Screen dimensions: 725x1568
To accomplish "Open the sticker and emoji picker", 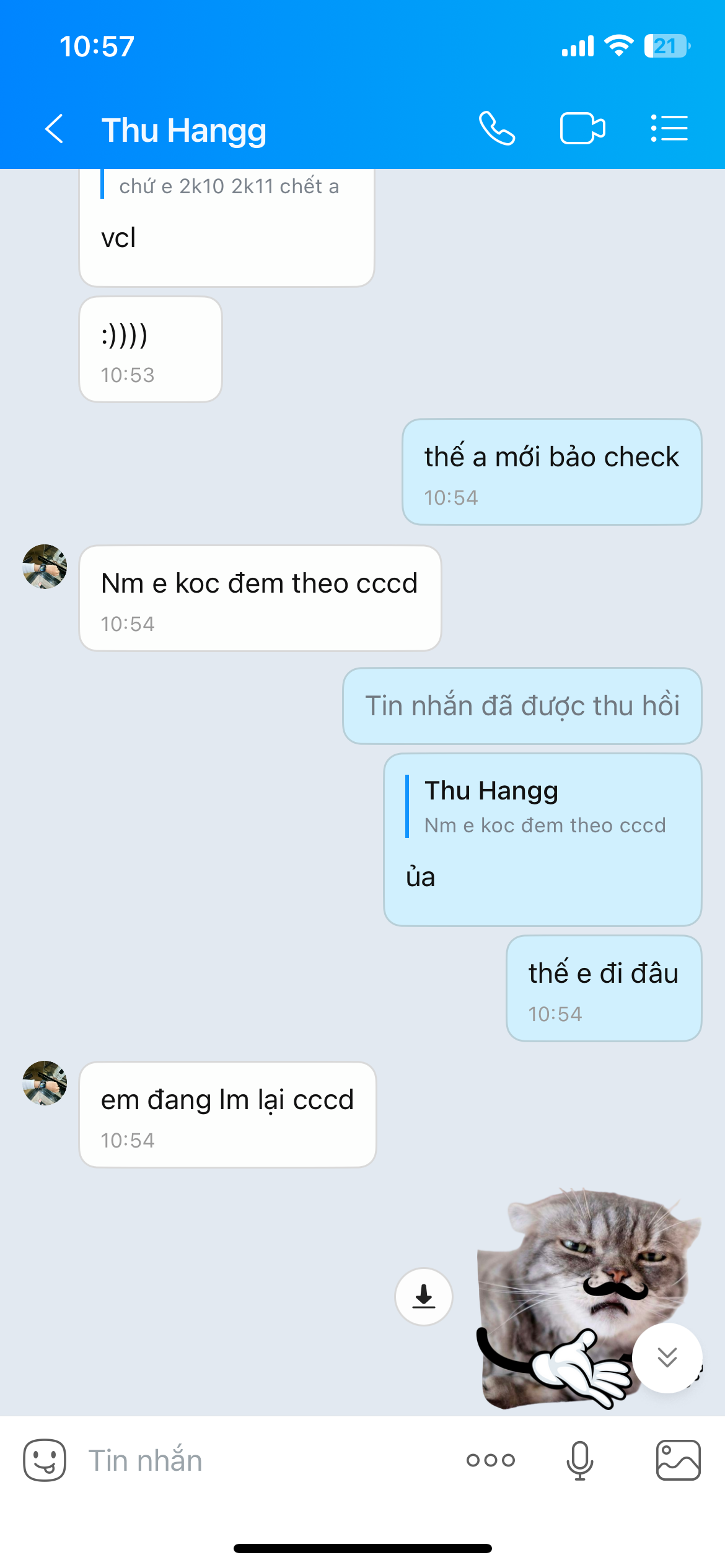I will tap(45, 1460).
